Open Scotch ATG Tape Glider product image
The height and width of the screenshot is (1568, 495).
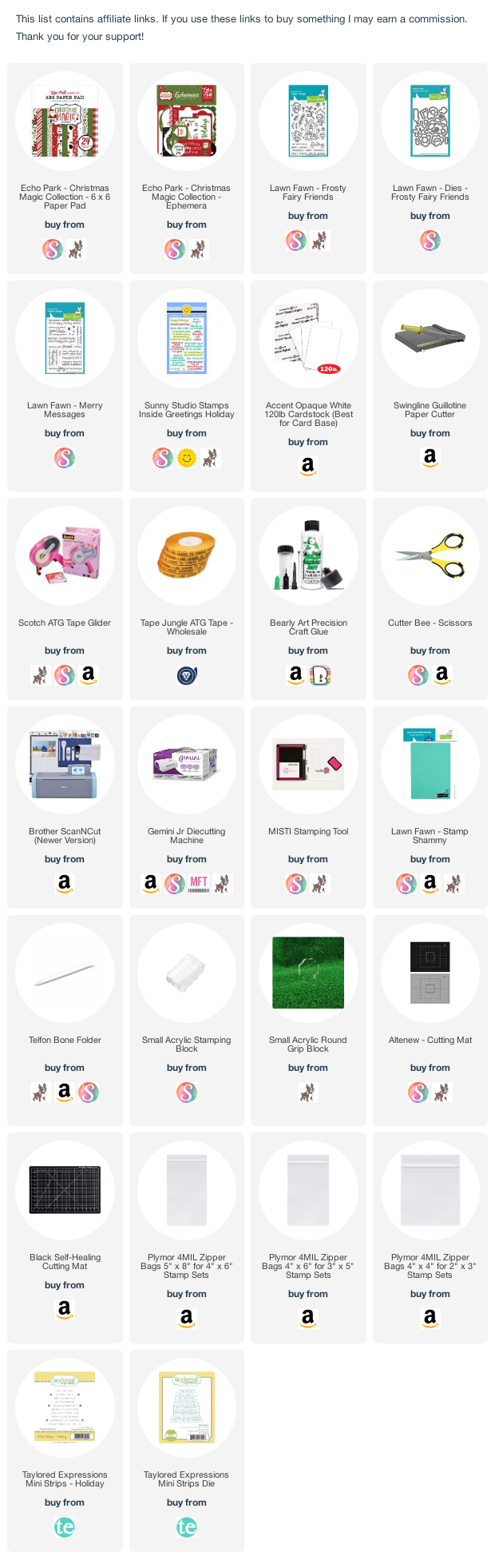click(65, 556)
